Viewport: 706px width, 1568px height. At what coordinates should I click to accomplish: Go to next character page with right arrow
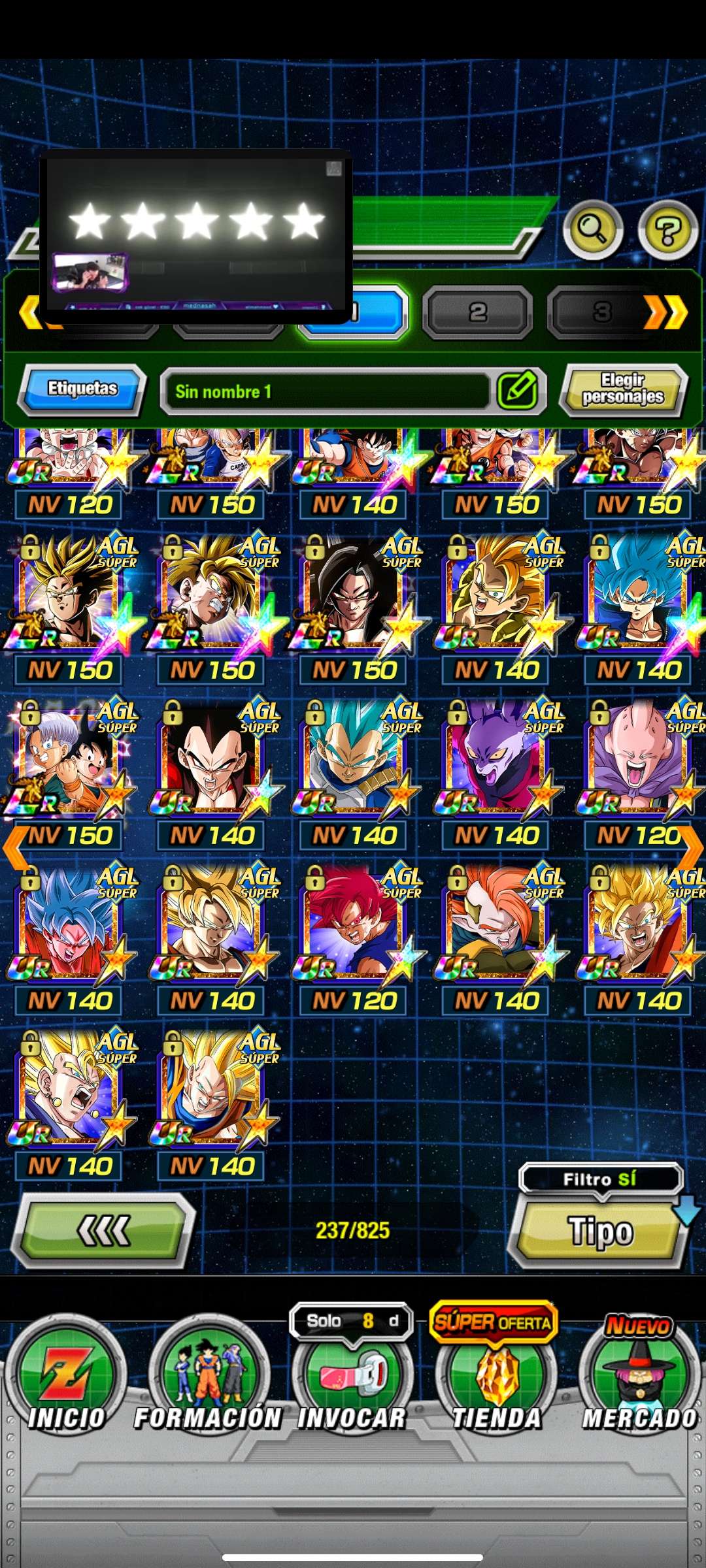click(693, 848)
